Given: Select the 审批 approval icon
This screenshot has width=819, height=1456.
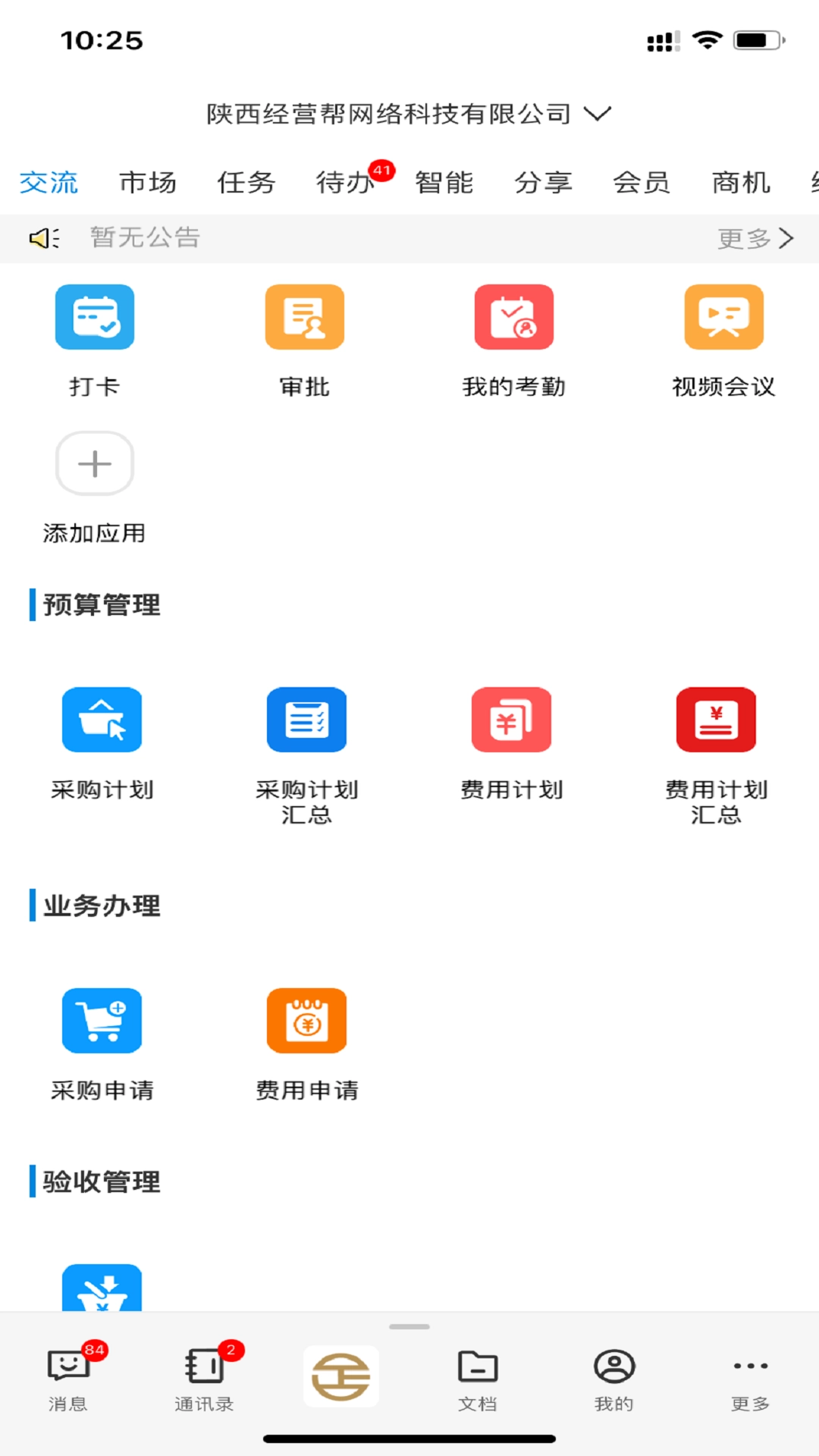Looking at the screenshot, I should click(305, 317).
